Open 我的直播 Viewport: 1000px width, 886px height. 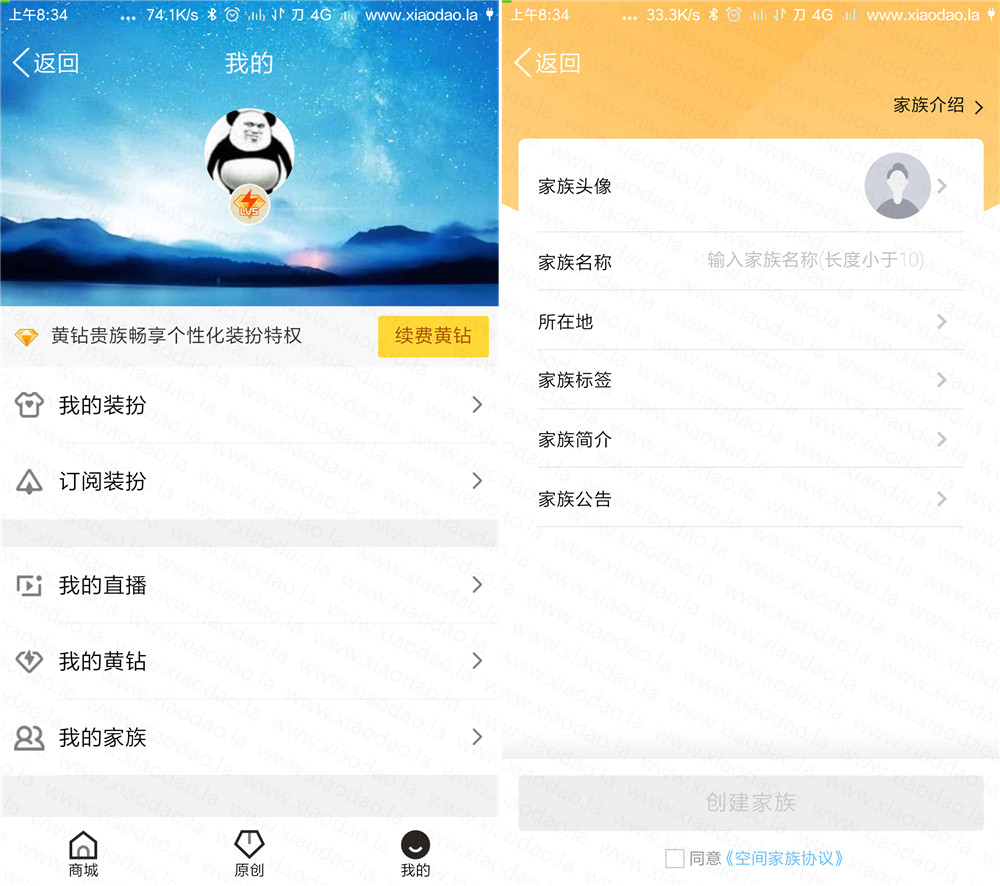248,585
